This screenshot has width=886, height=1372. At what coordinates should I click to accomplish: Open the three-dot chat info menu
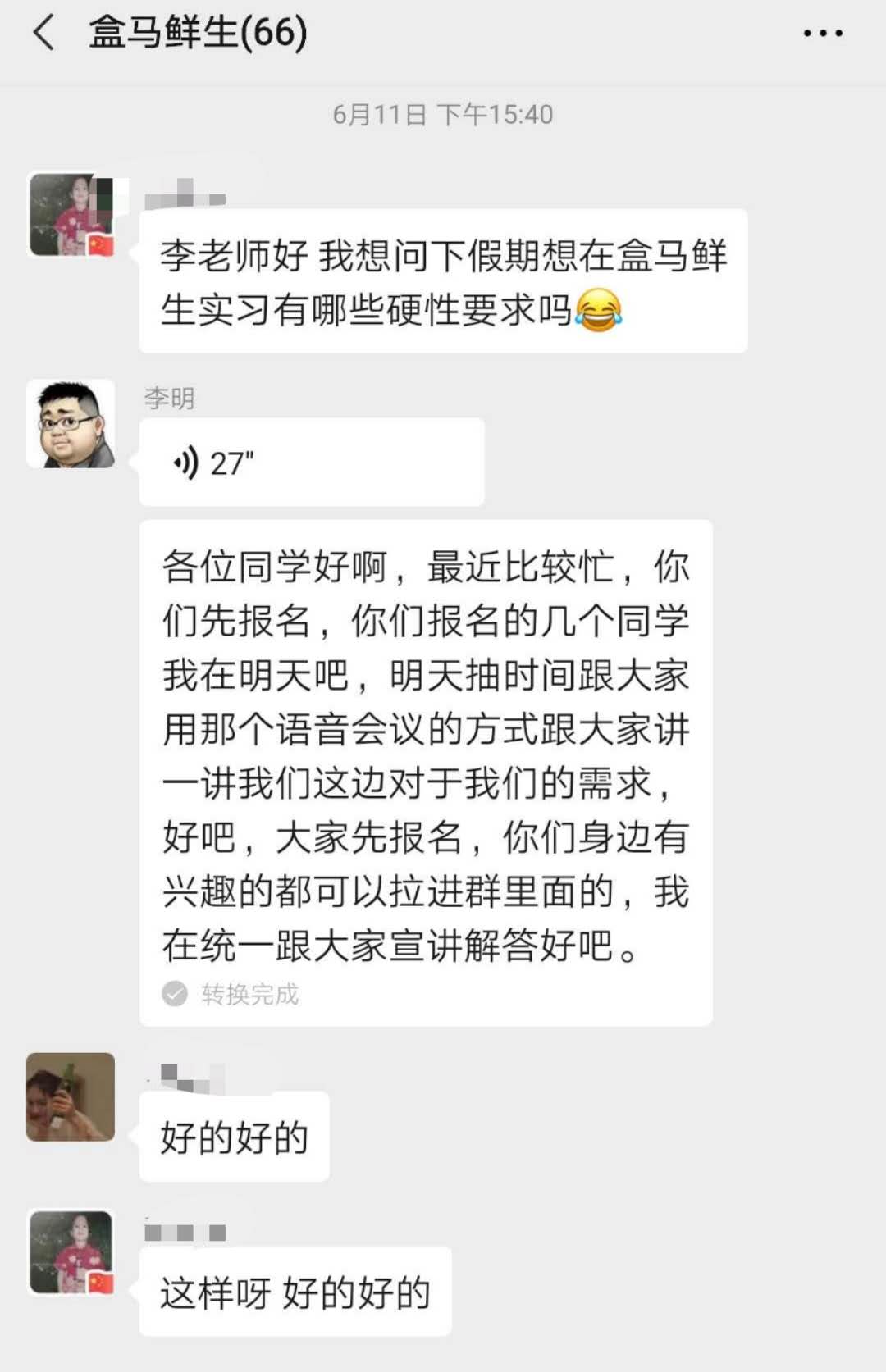coord(822,34)
